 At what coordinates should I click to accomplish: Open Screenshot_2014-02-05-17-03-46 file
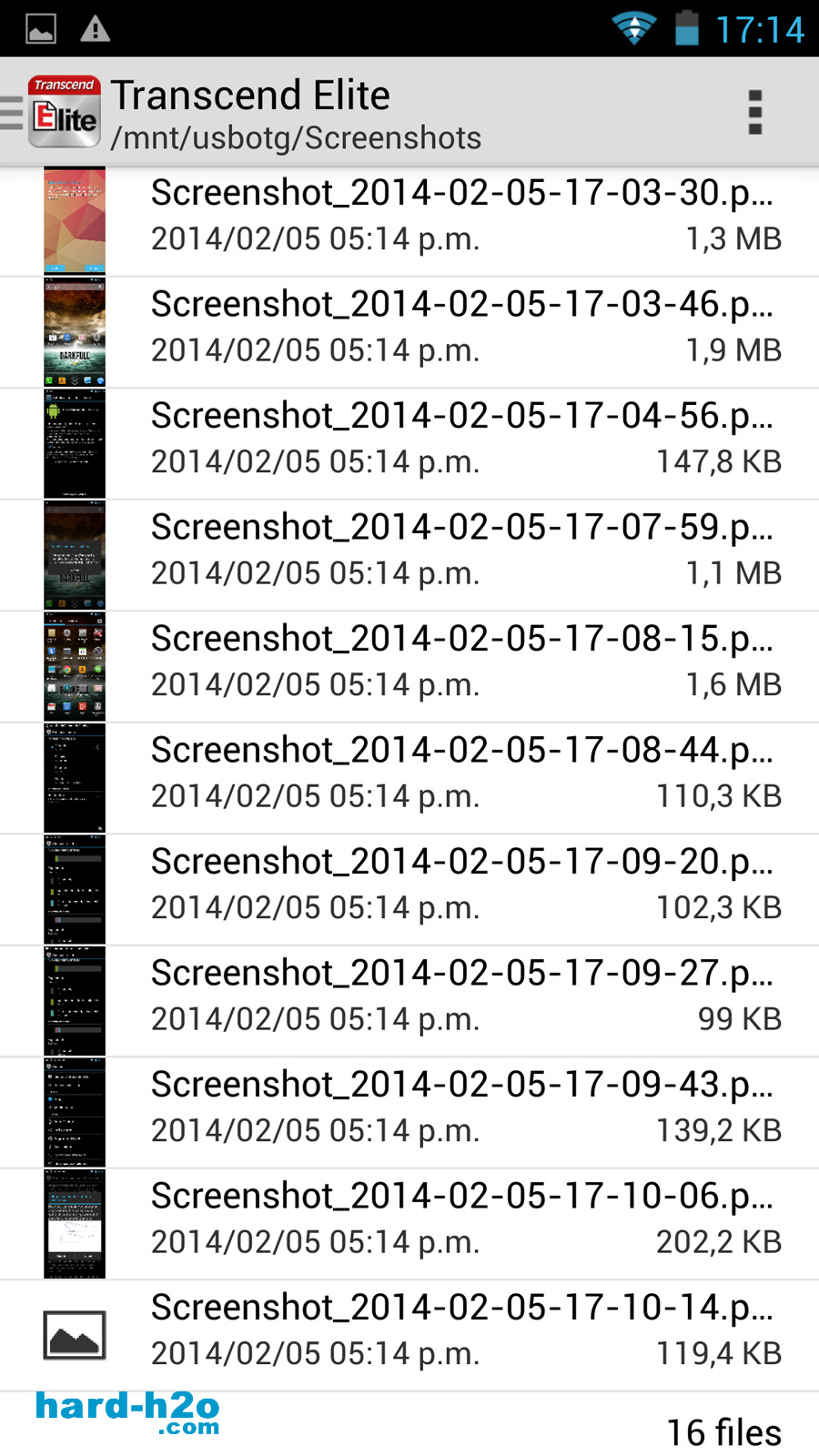(409, 332)
